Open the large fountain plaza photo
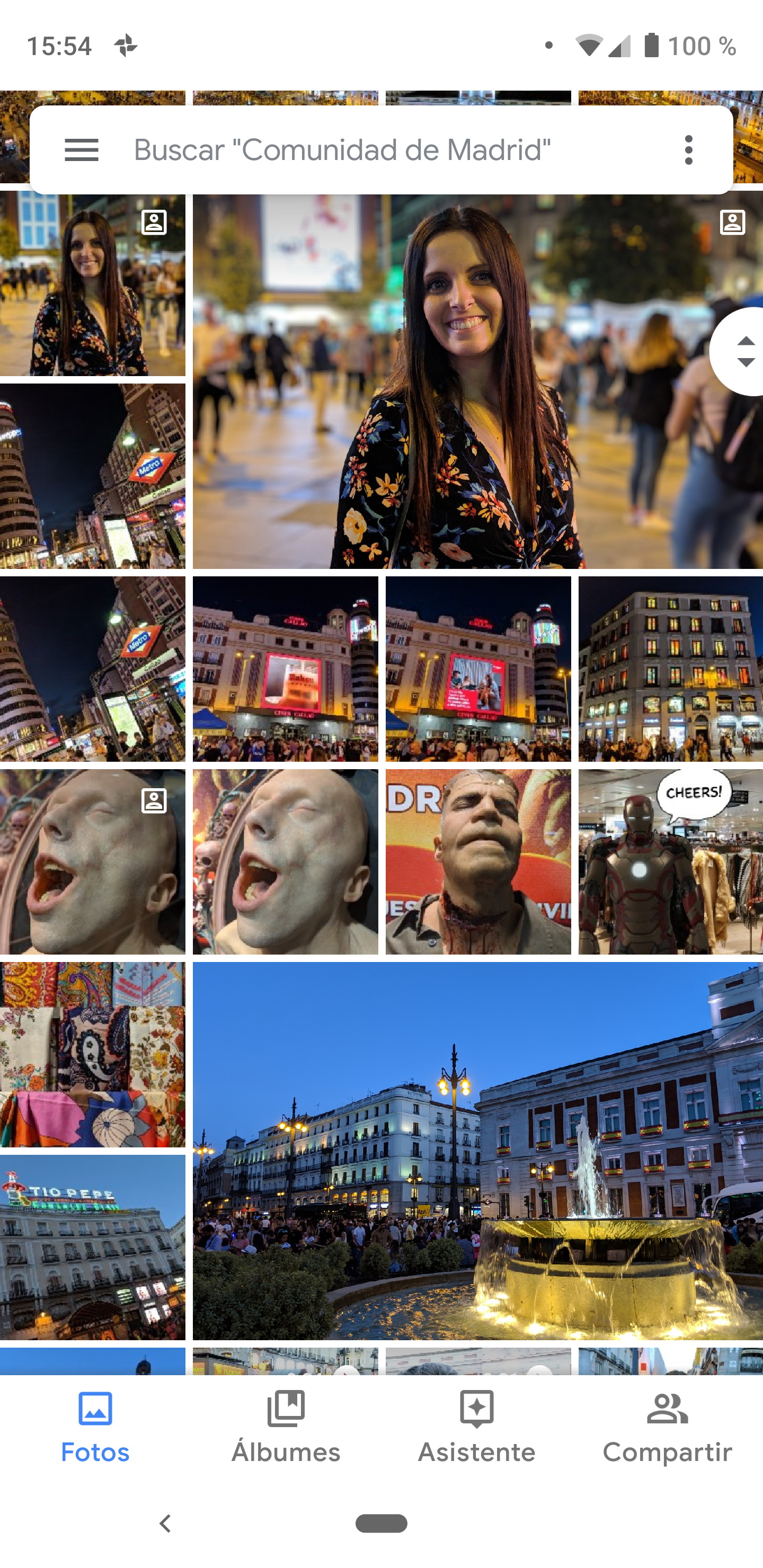This screenshot has height=1568, width=763. [x=477, y=1151]
